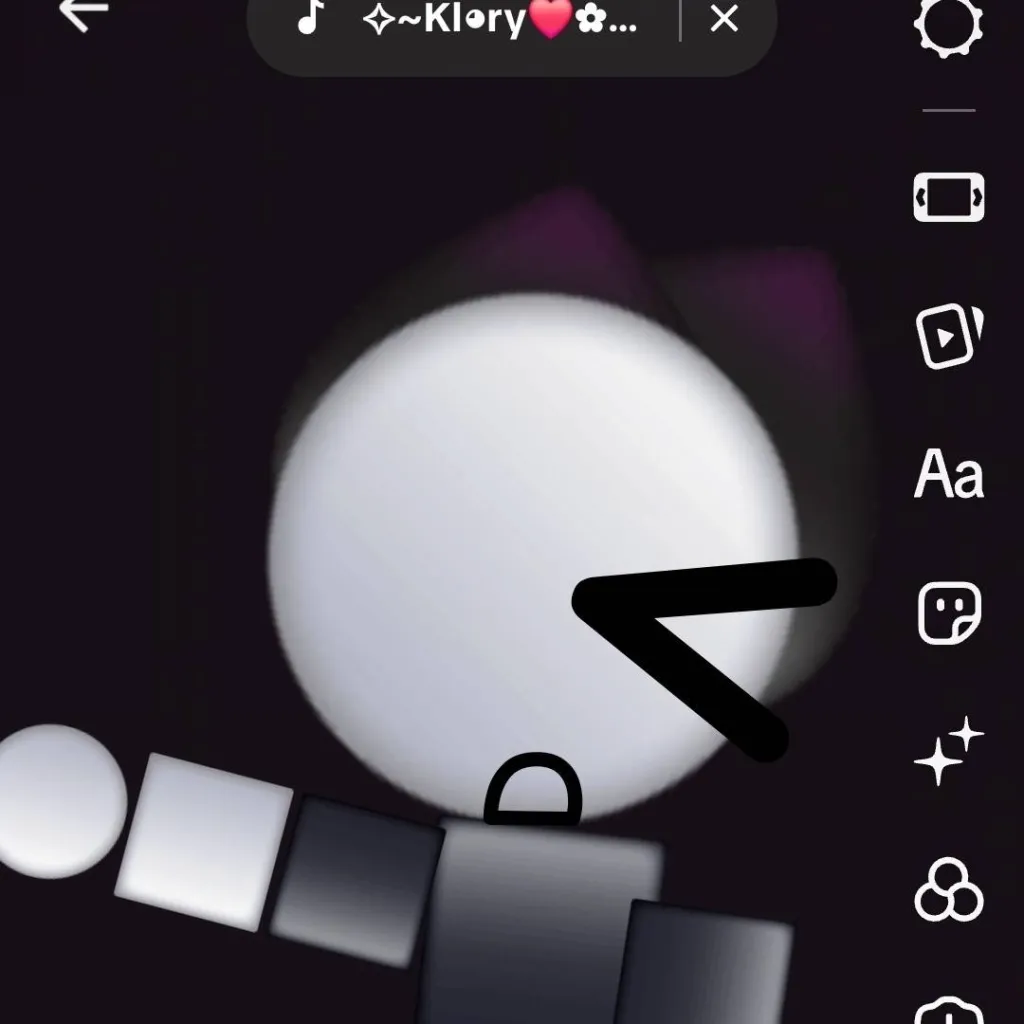Viewport: 1024px width, 1024px height.
Task: Open the color filters tool
Action: click(x=948, y=891)
